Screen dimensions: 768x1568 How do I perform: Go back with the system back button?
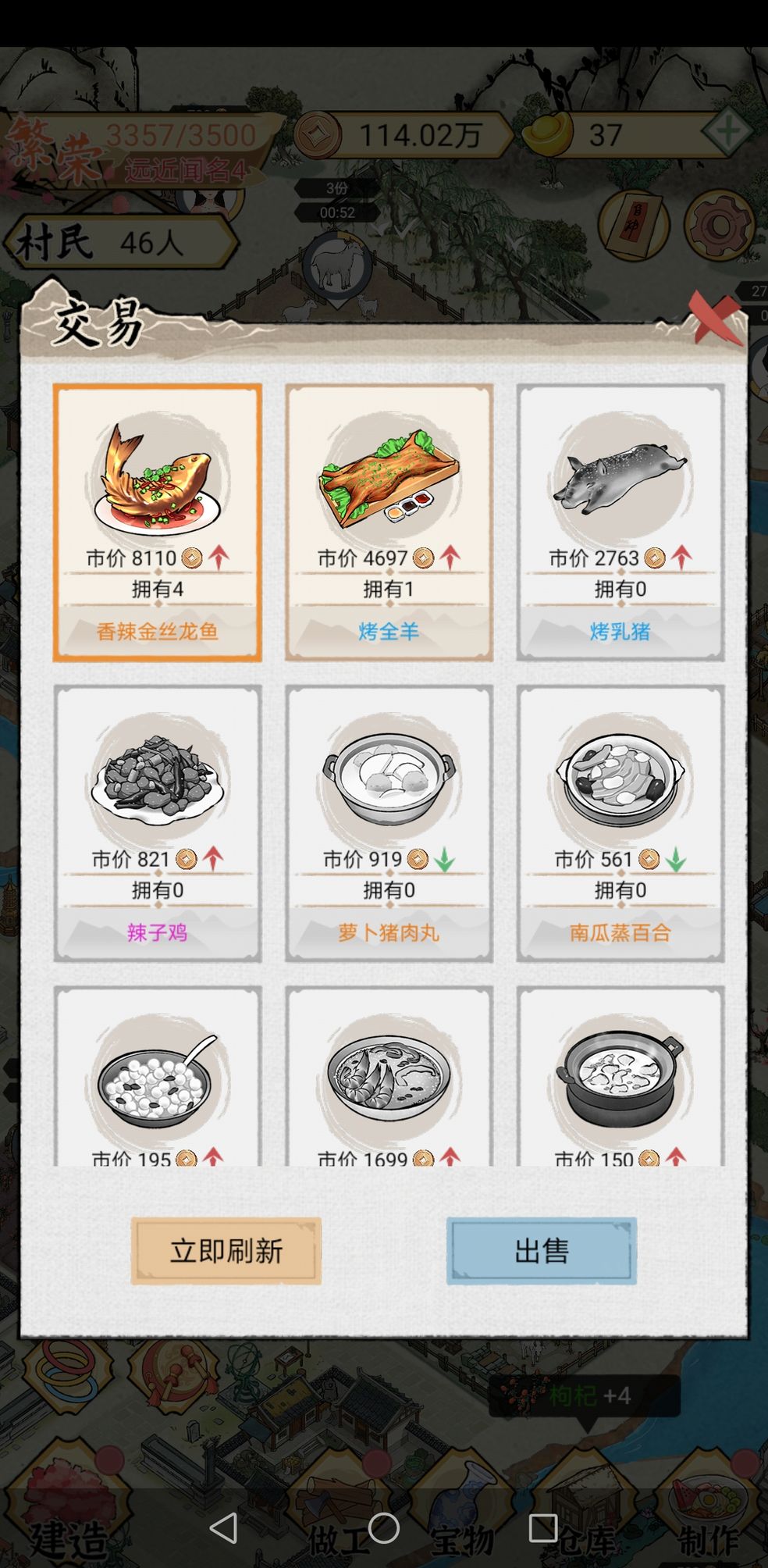coord(224,1527)
